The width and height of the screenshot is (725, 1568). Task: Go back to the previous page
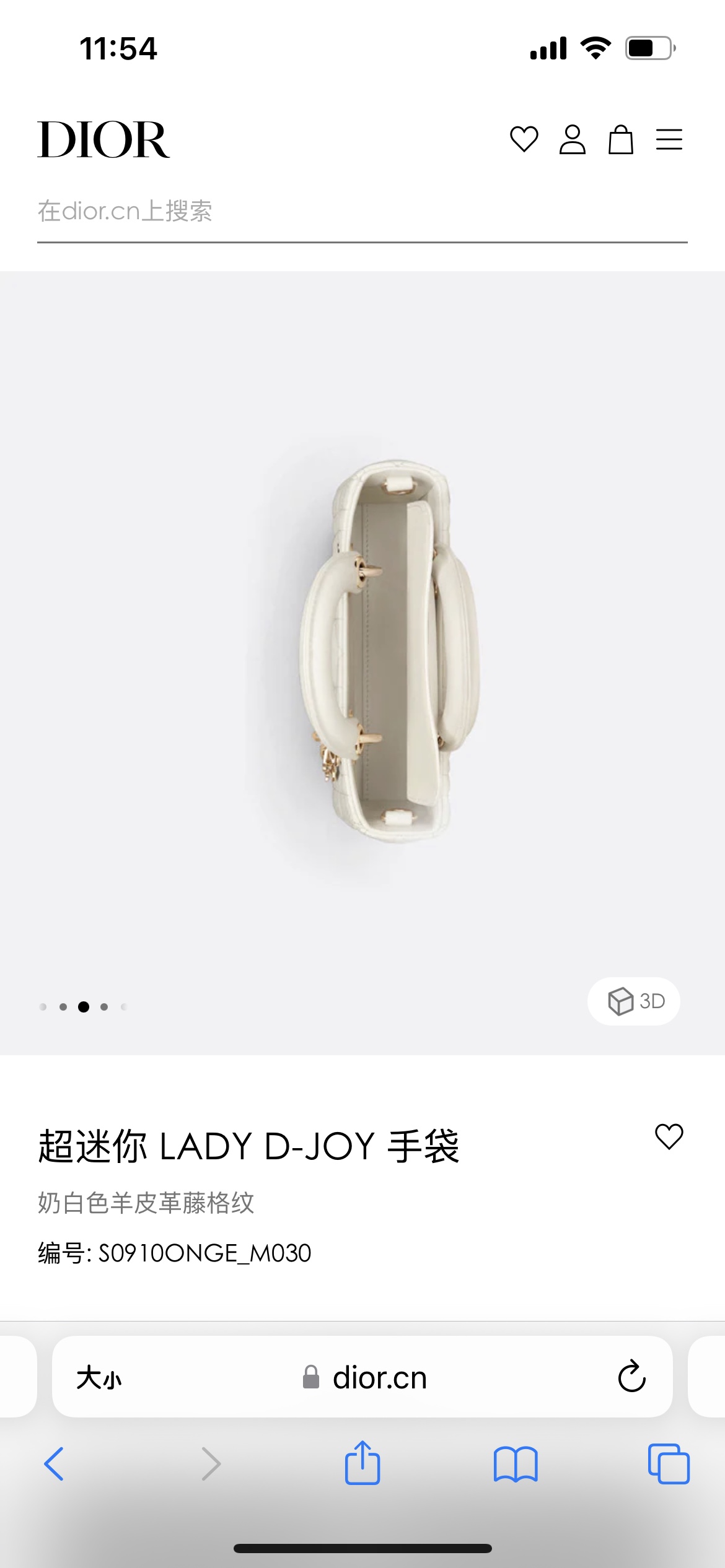55,1464
